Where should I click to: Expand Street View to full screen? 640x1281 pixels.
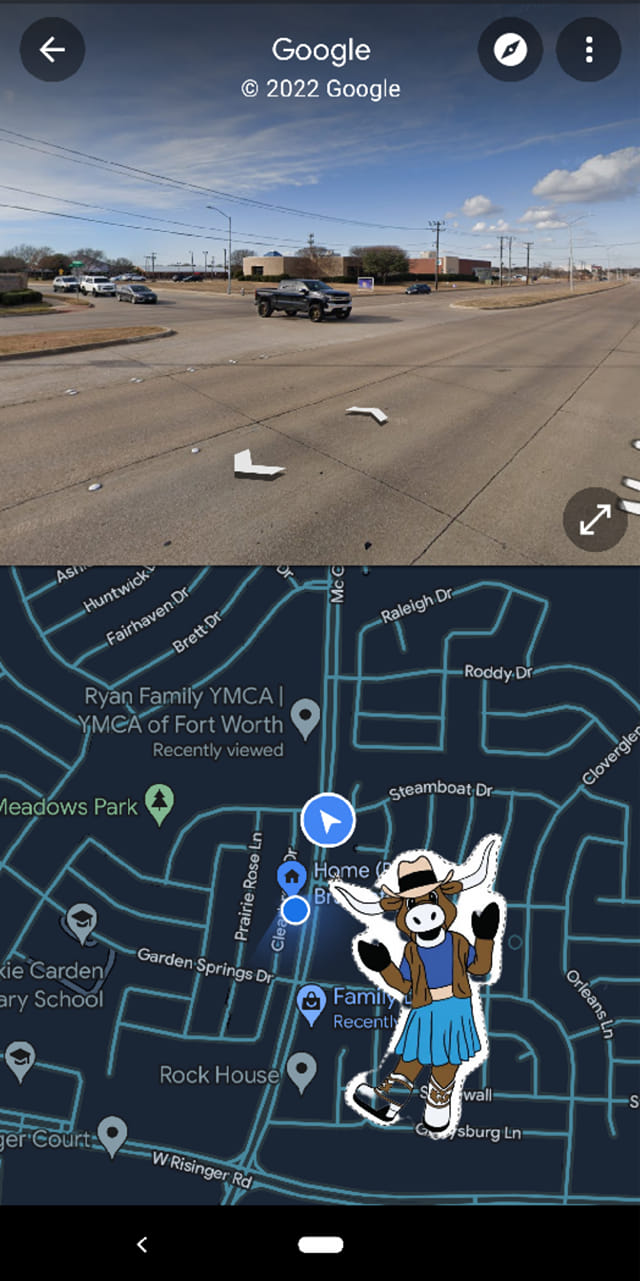[595, 519]
